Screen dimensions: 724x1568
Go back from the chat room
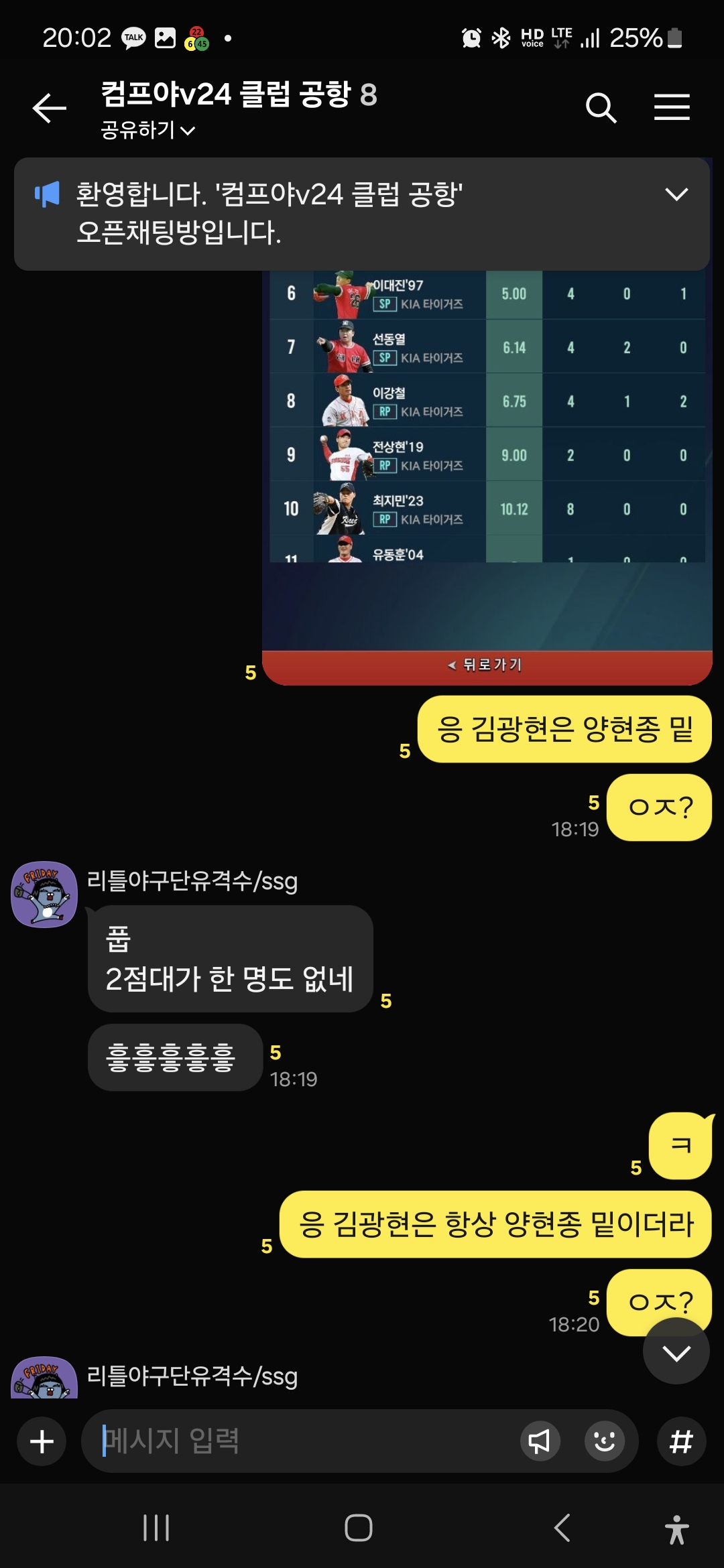tap(50, 108)
